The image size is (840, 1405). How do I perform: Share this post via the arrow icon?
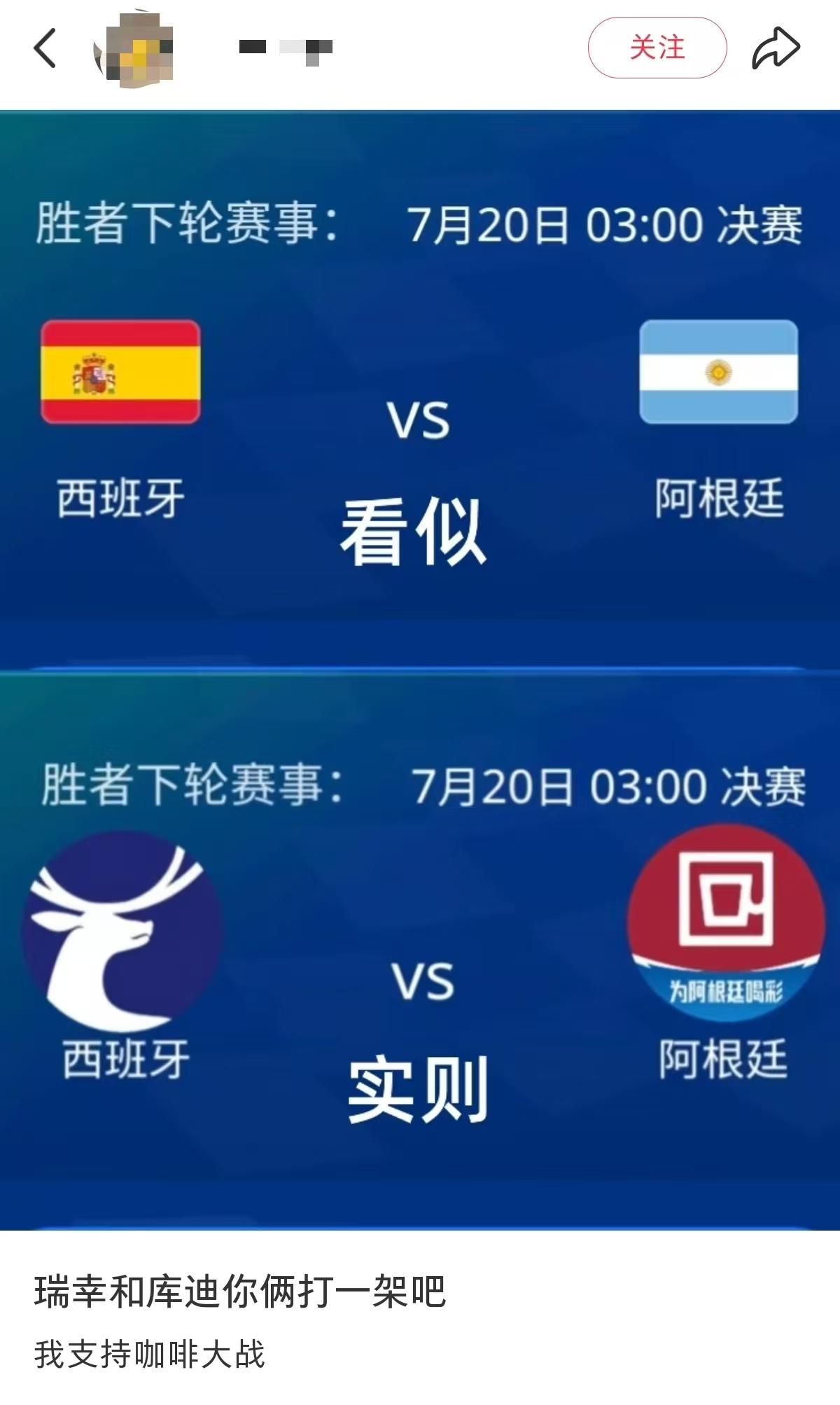[x=776, y=48]
